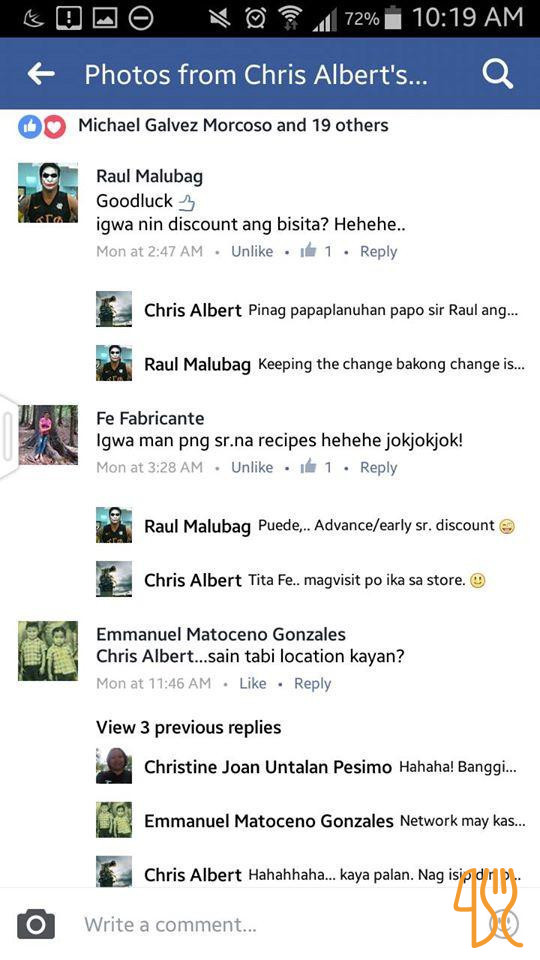
Task: Go back using the top arrow
Action: point(41,74)
